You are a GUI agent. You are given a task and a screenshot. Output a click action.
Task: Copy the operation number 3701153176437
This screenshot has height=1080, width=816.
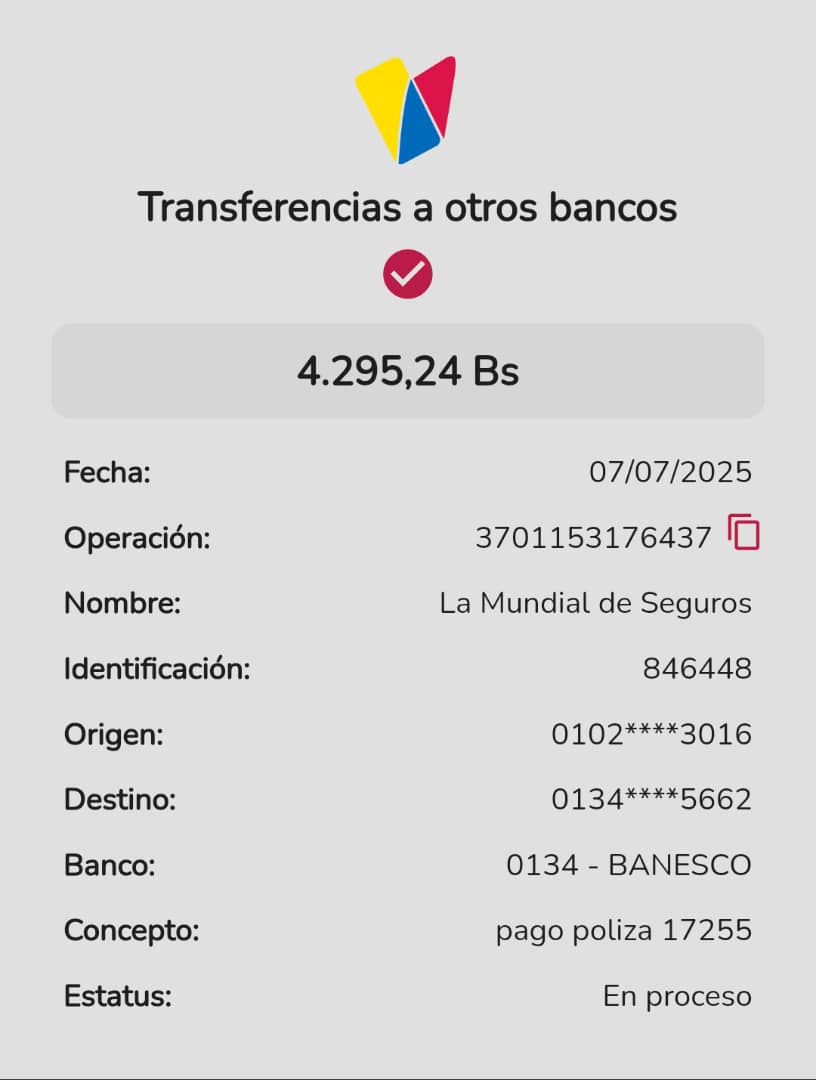744,533
